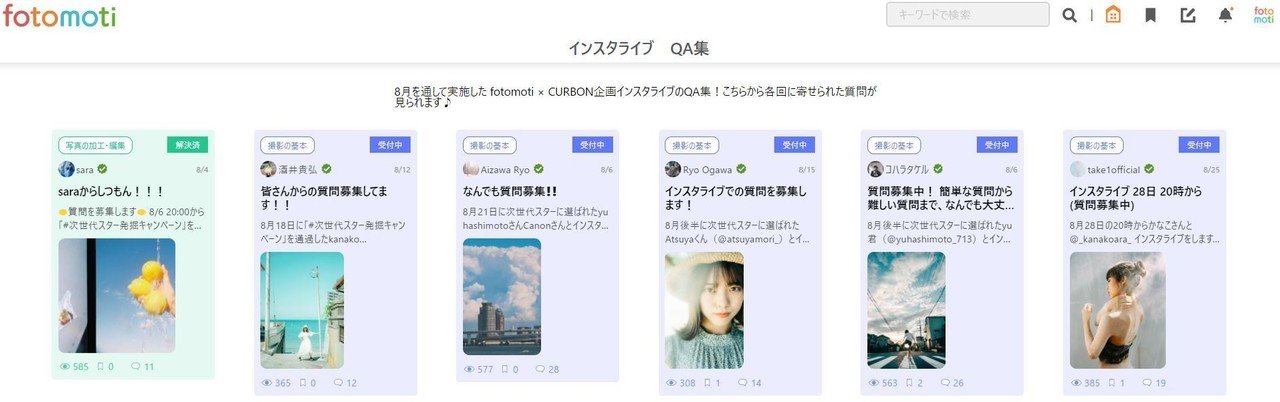1280x402 pixels.
Task: Open comments on Aizawa Ryo's post
Action: pos(541,369)
